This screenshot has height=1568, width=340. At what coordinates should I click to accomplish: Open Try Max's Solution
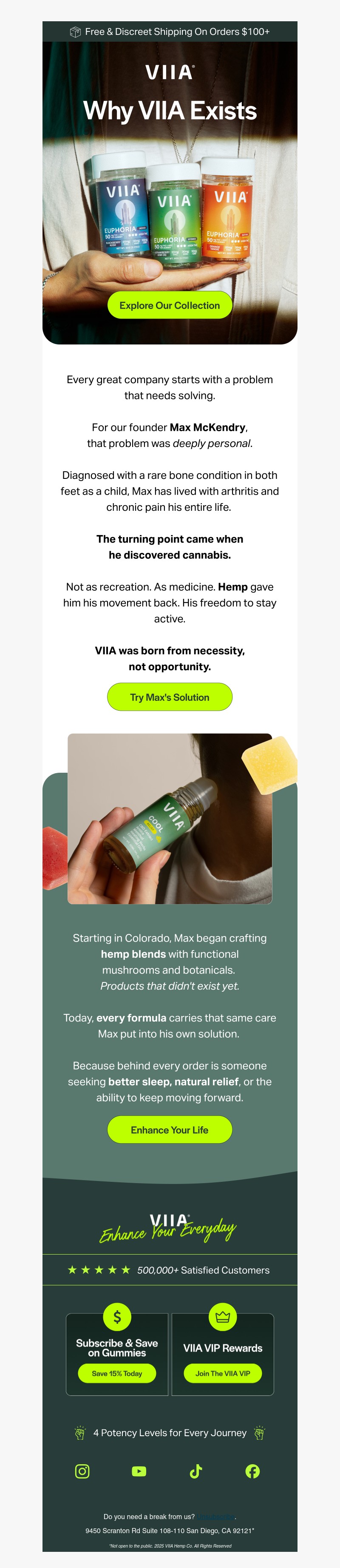point(170,697)
